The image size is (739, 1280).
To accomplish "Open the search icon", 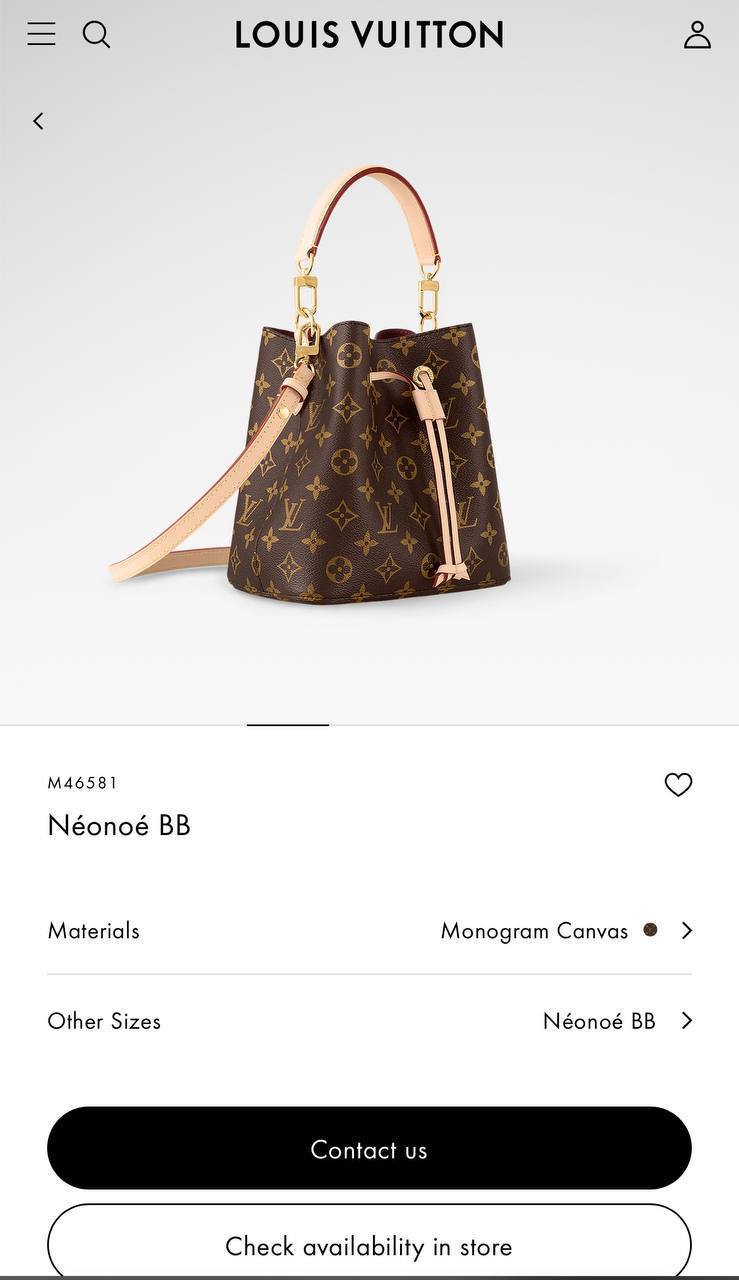I will coord(96,35).
